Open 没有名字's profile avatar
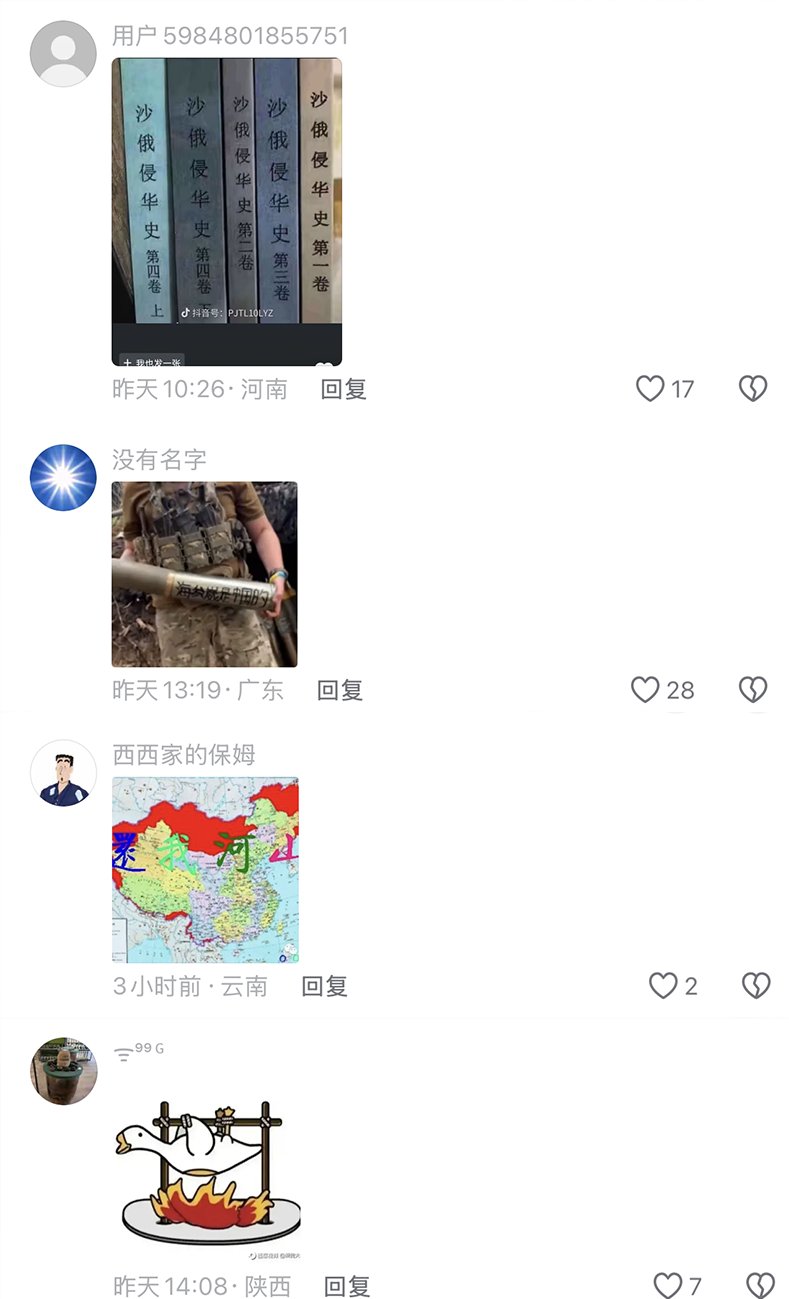Viewport: 789px width, 1299px height. pos(64,478)
